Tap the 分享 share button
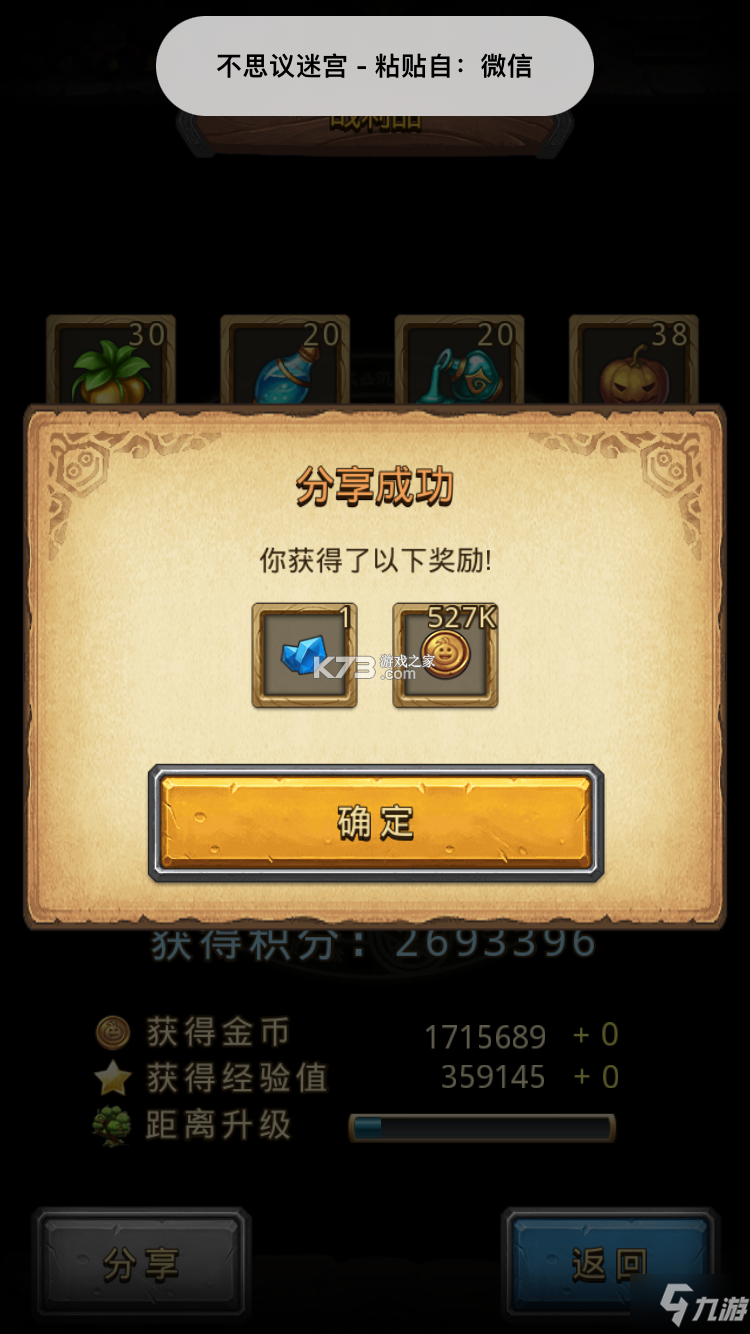Image resolution: width=750 pixels, height=1334 pixels. pyautogui.click(x=142, y=1265)
